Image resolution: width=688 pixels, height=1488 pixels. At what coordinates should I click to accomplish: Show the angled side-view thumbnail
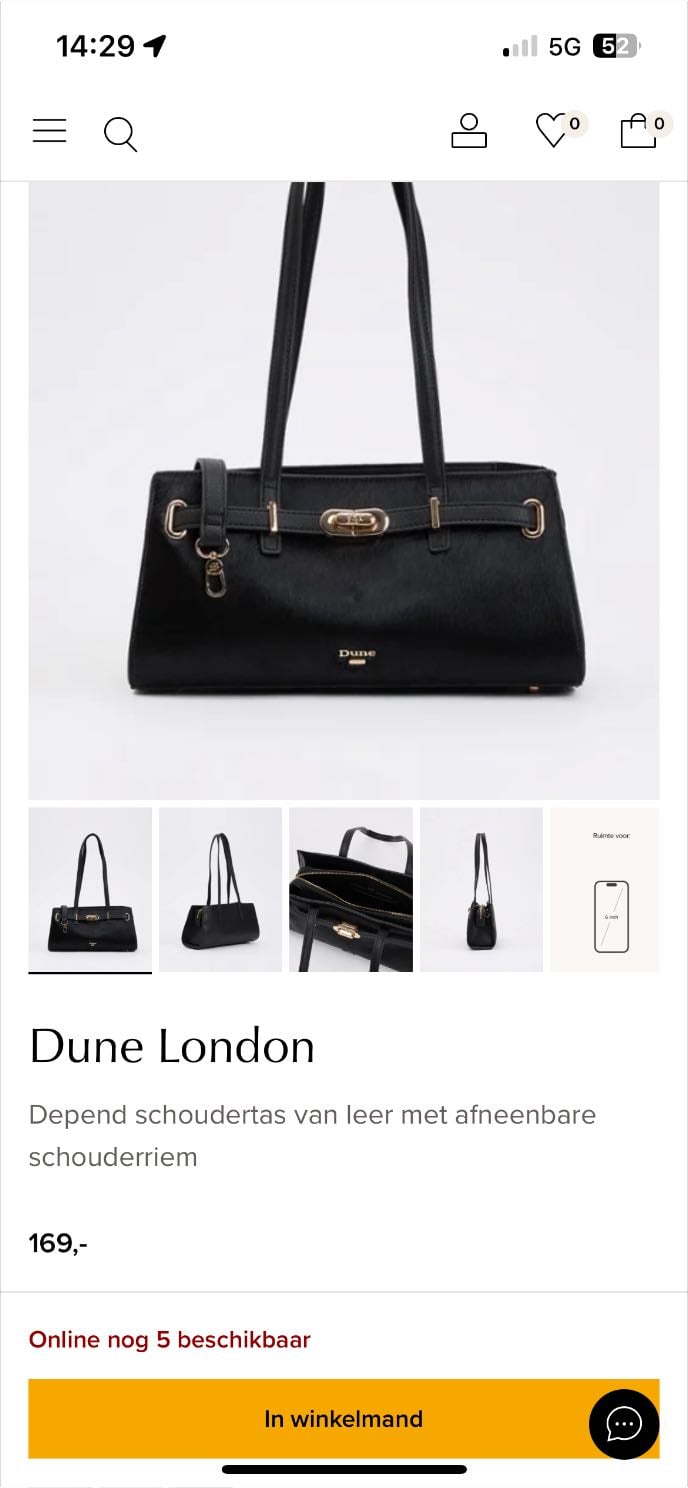pyautogui.click(x=220, y=889)
